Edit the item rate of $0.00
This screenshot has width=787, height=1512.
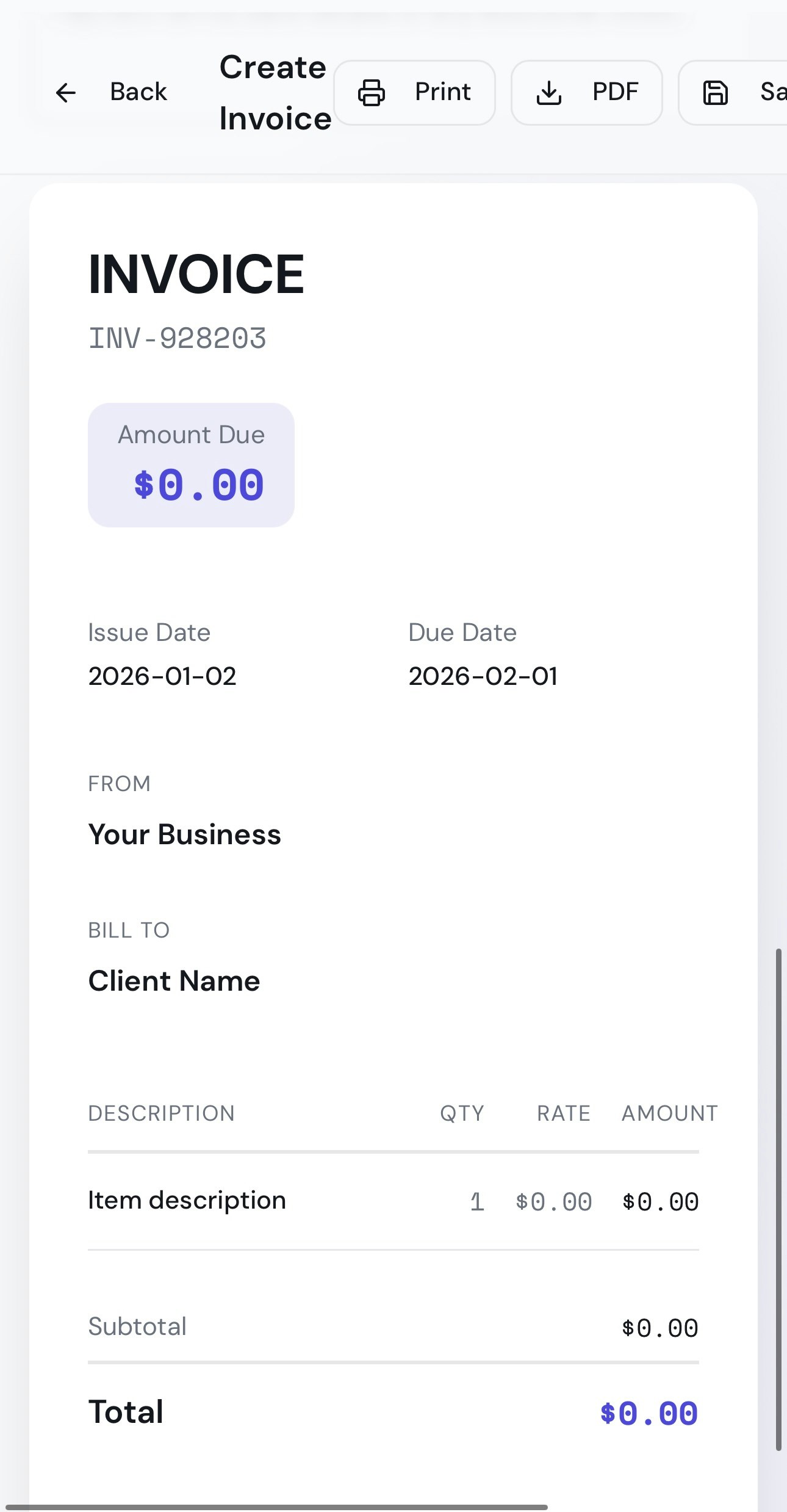[553, 1200]
